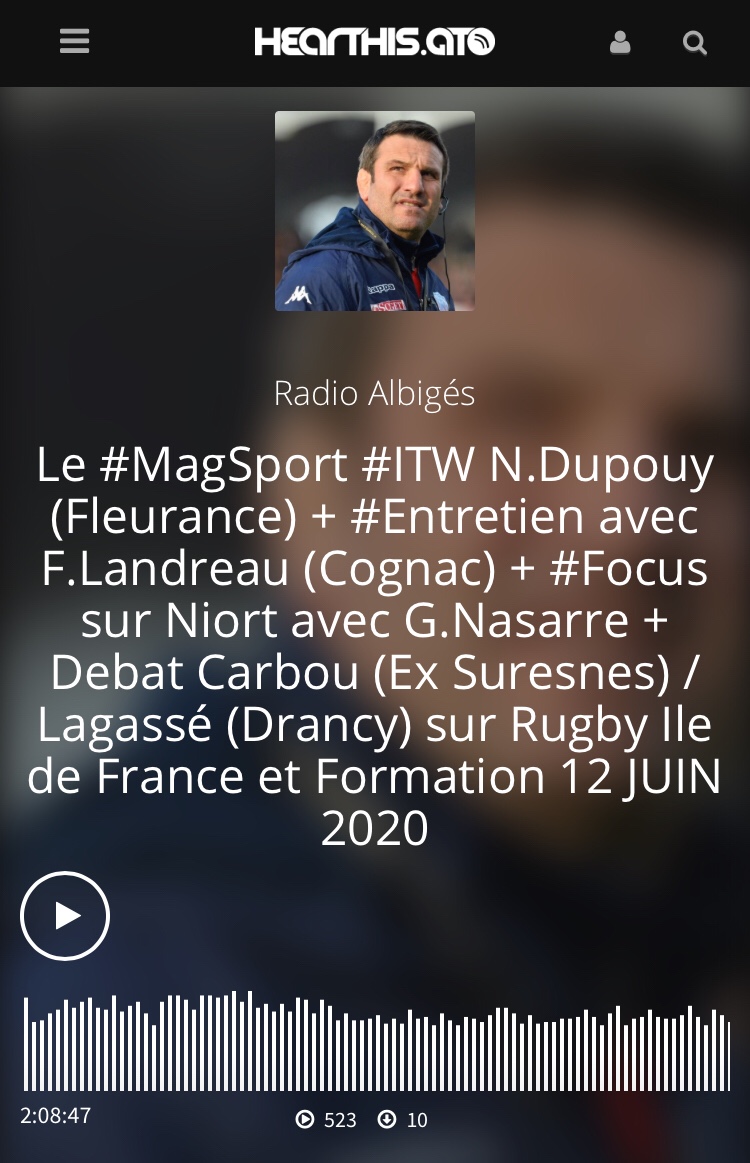Open search via the magnifier icon
Screen dimensions: 750x1163
click(694, 43)
